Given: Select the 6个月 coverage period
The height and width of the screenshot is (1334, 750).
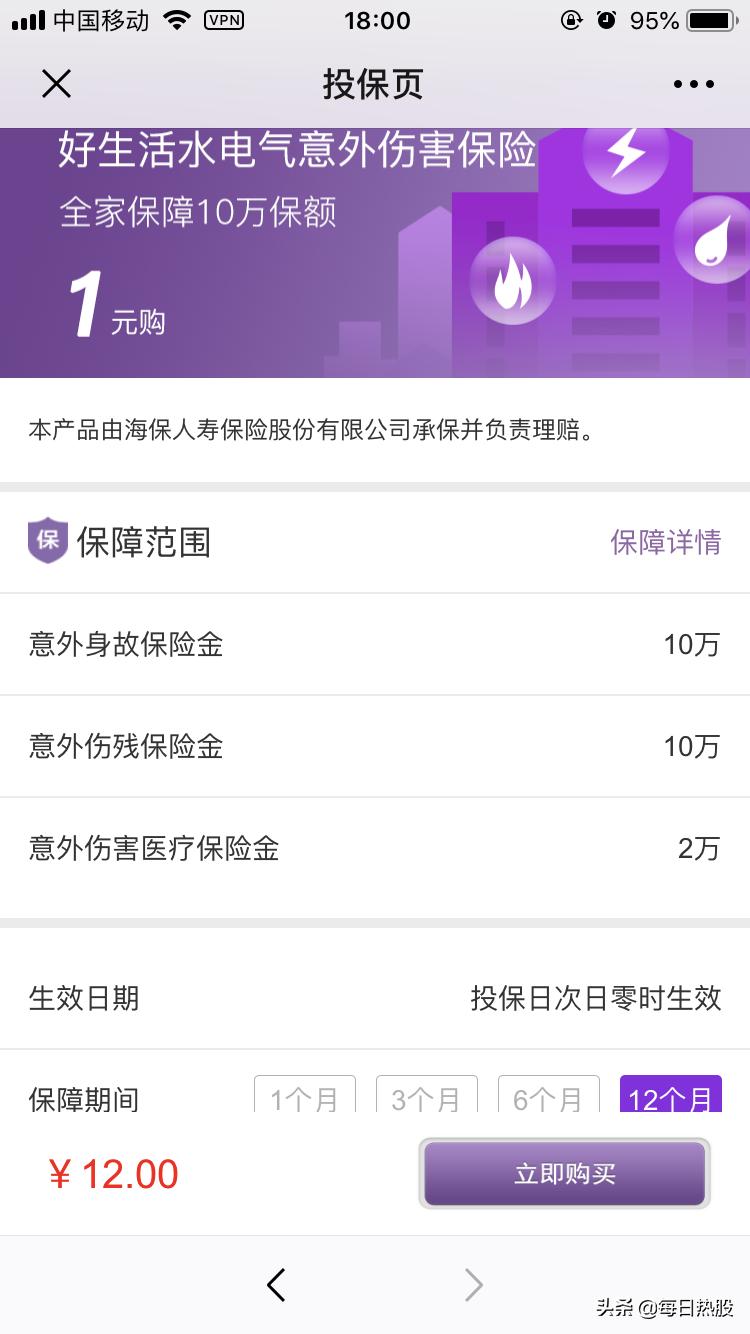Looking at the screenshot, I should pyautogui.click(x=548, y=1098).
